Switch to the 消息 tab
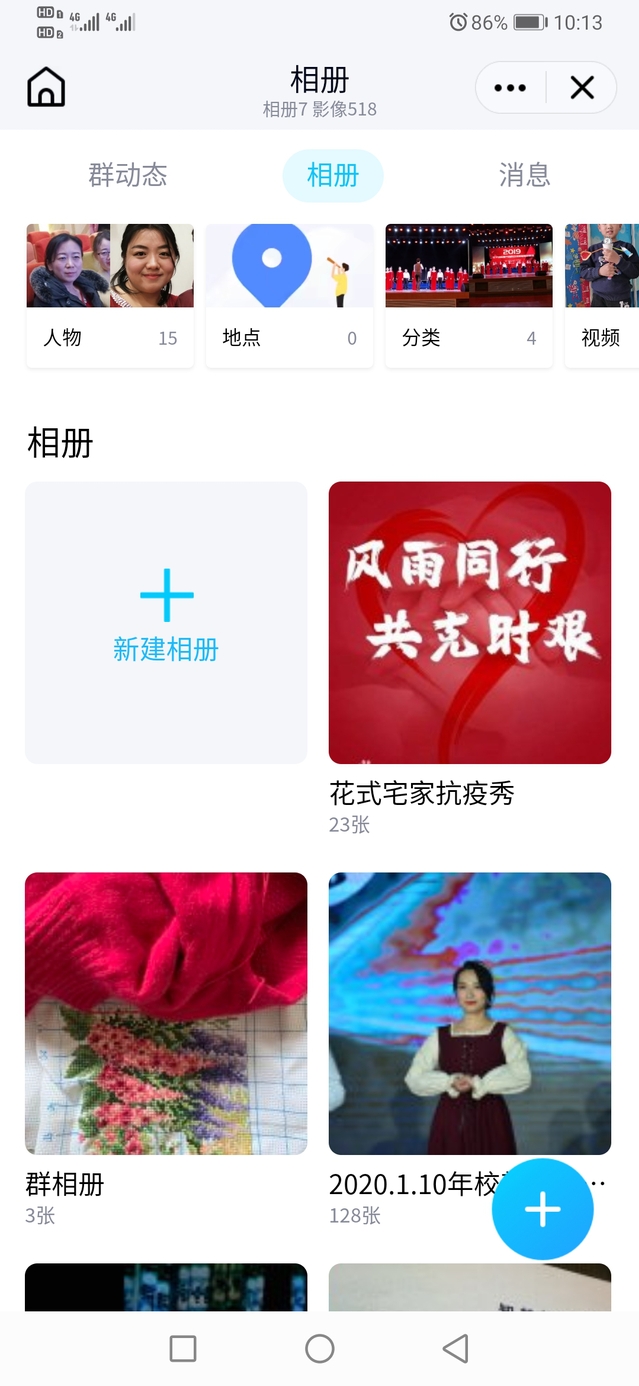Image resolution: width=639 pixels, height=1386 pixels. 524,176
